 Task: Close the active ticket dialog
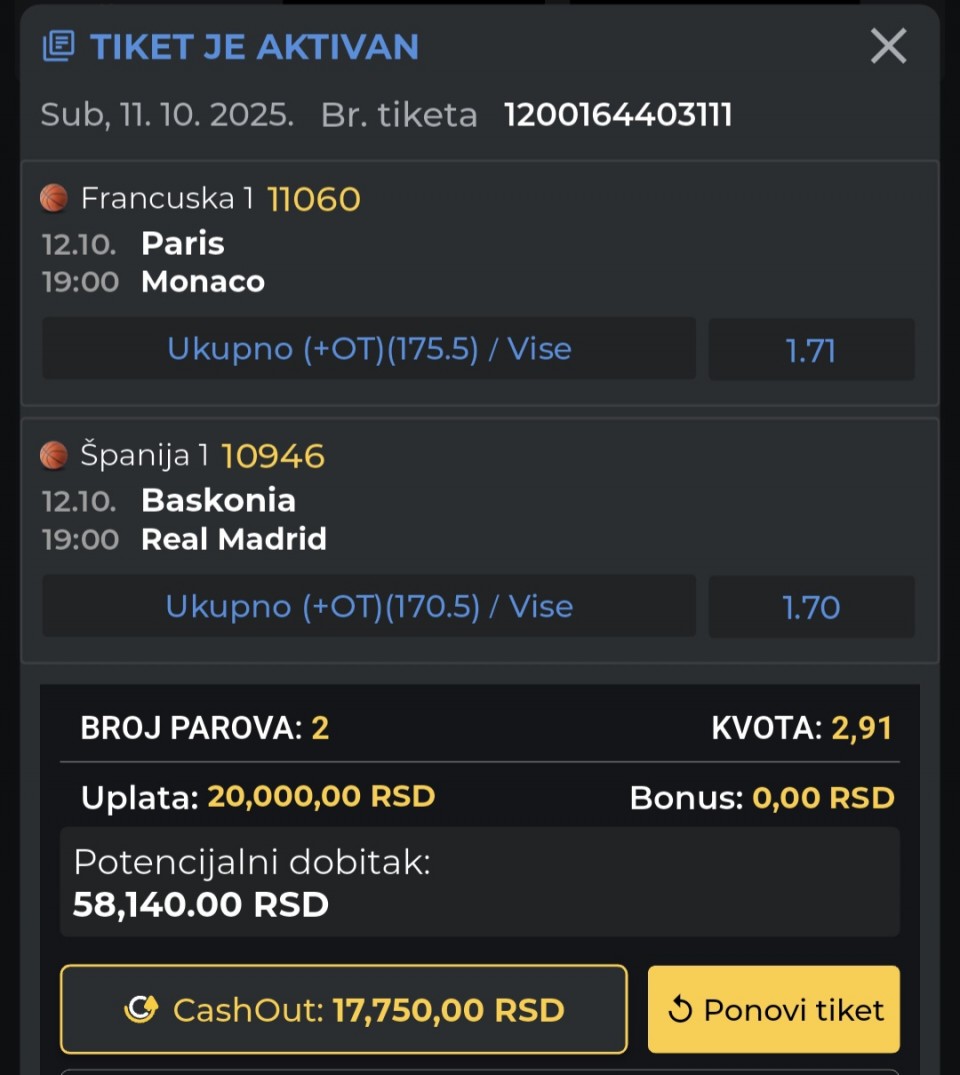point(888,46)
